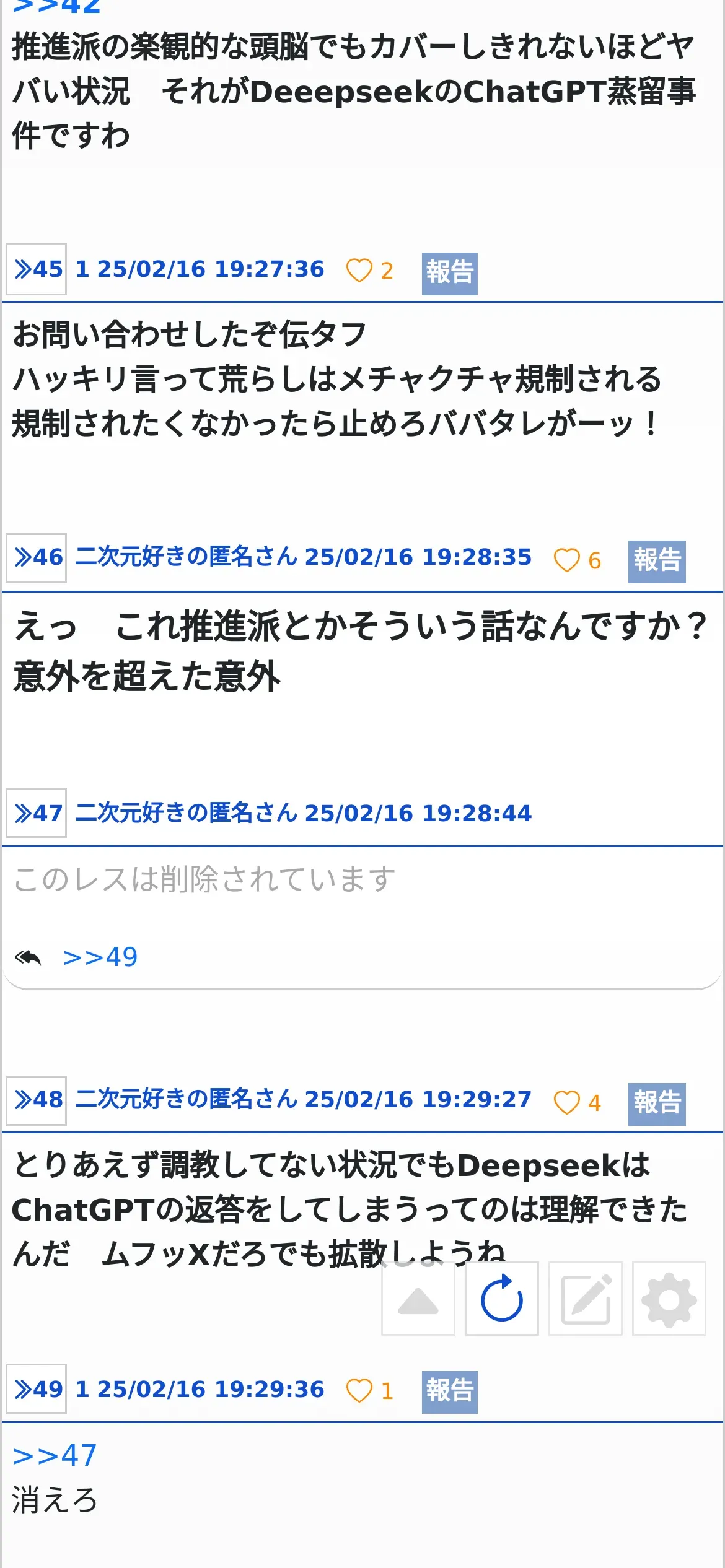725x1568 pixels.
Task: Reload the thread
Action: 502,1299
